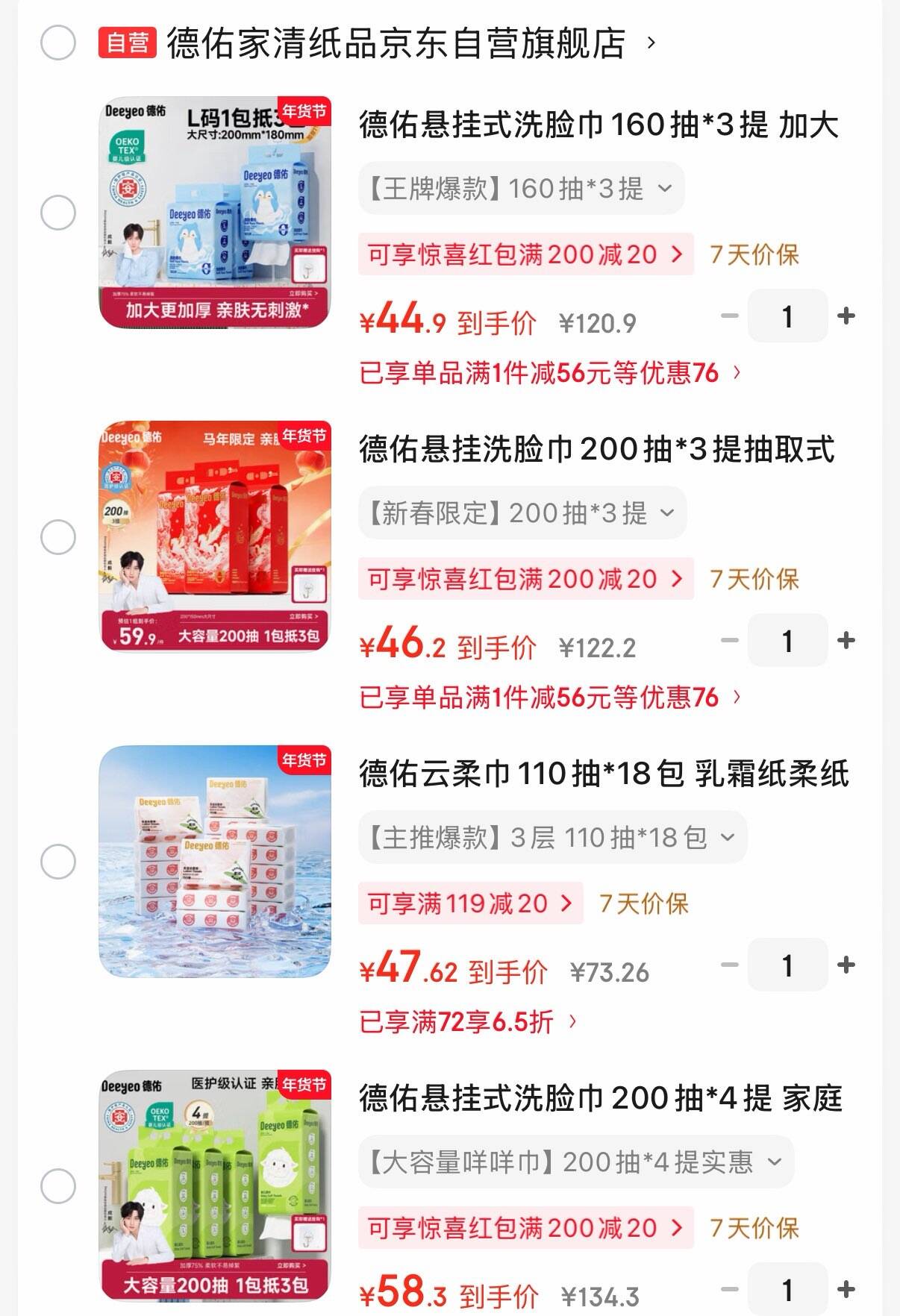Expand the 【大容量咩咩巾】200抽*4提实惠 selector
The width and height of the screenshot is (900, 1316).
(x=575, y=1162)
